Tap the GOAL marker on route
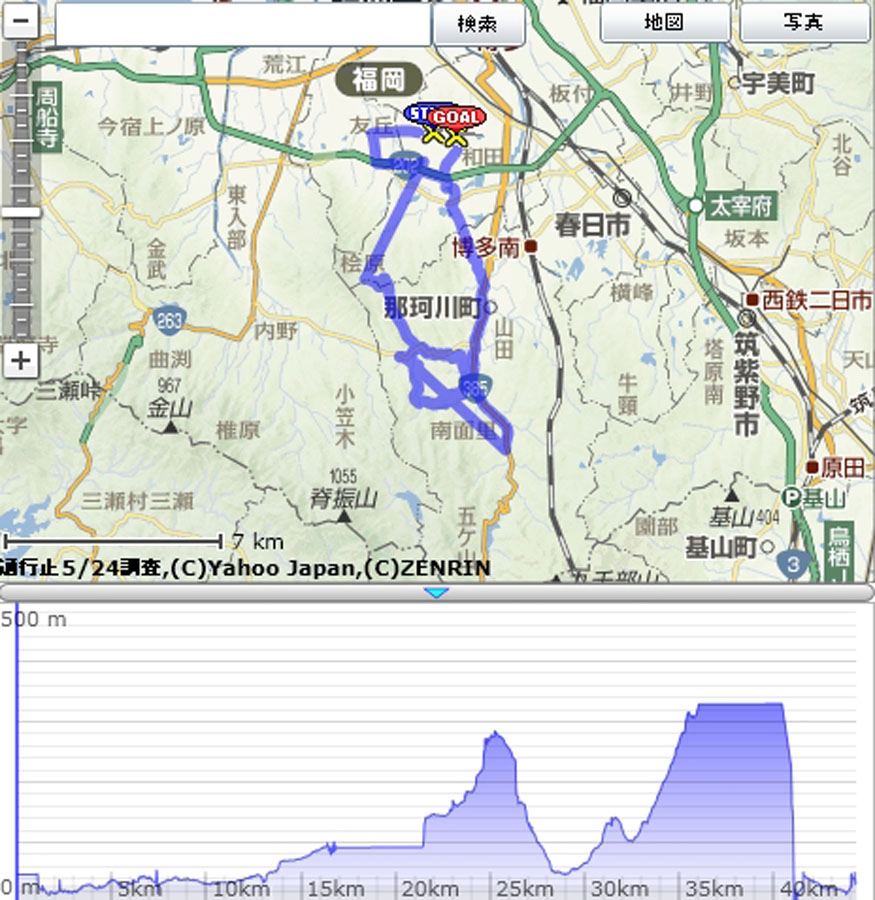This screenshot has height=900, width=875. [458, 119]
